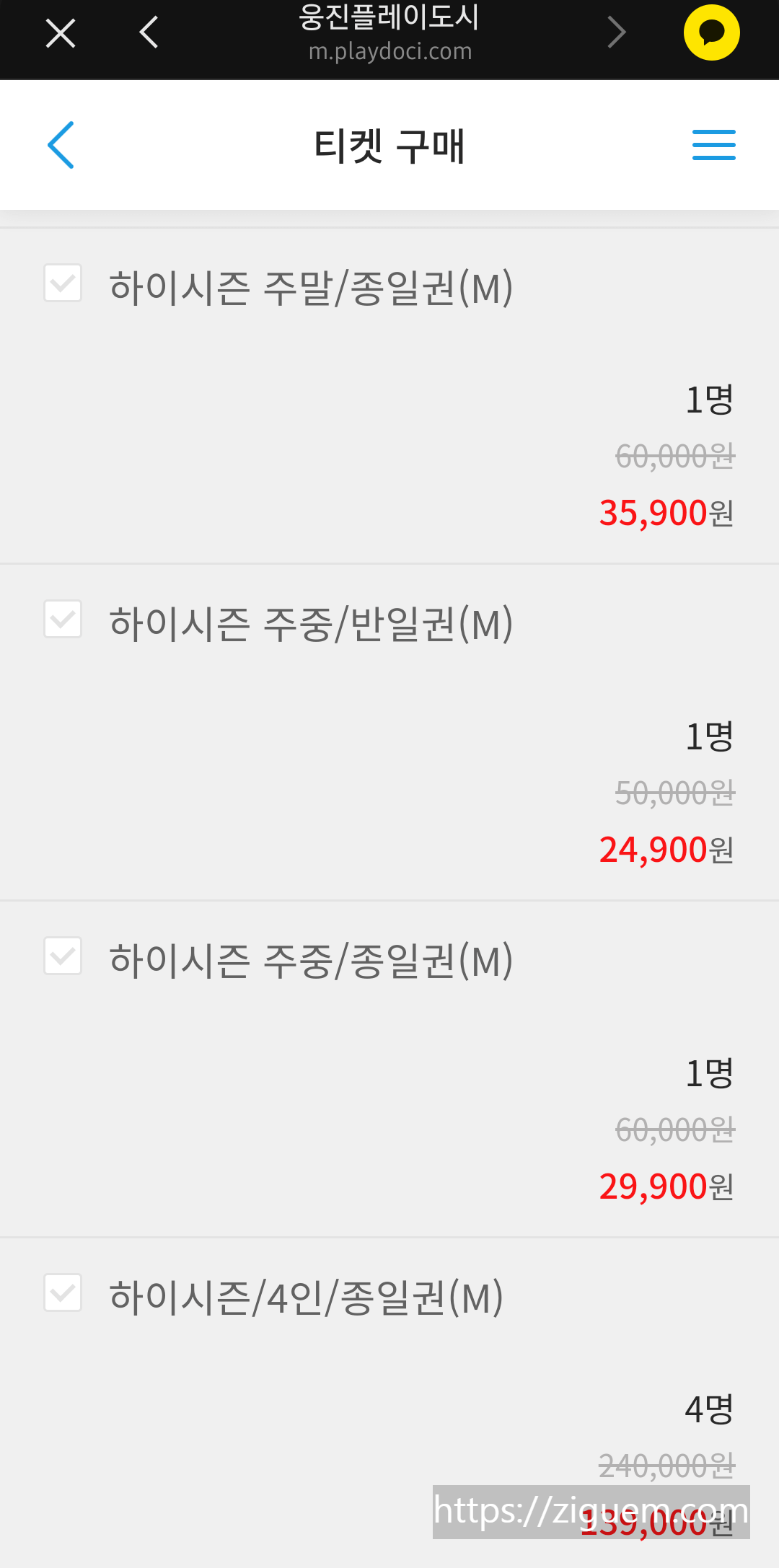The height and width of the screenshot is (1568, 779).
Task: Open the blue hamburger menu
Action: pyautogui.click(x=714, y=145)
